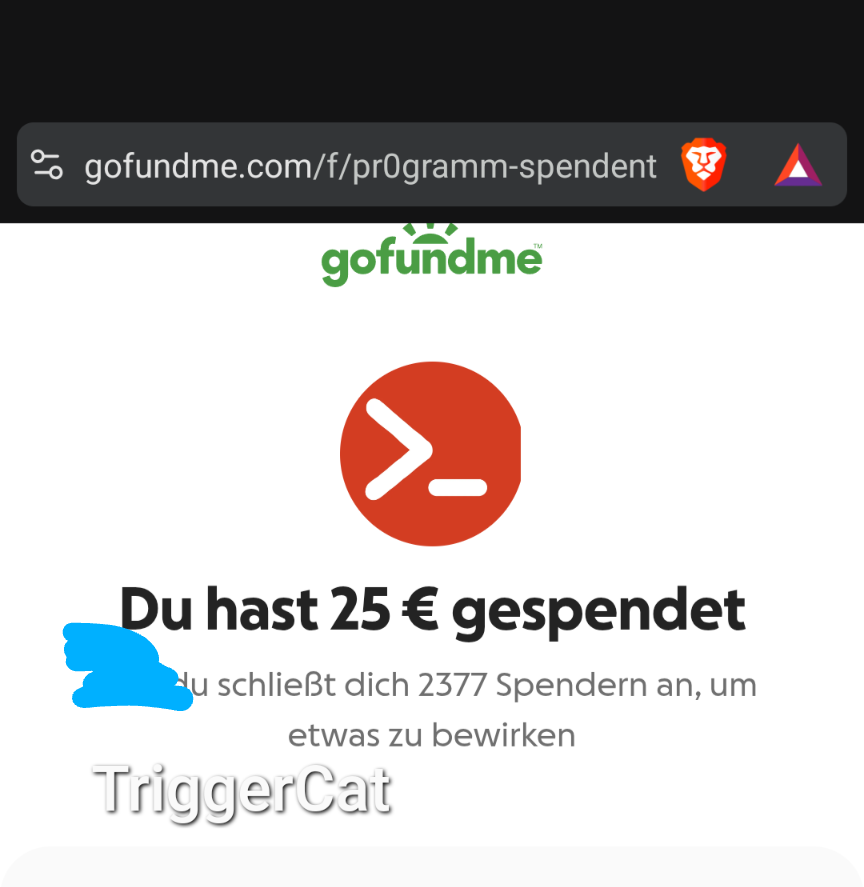Open the Brave Rewards triangle icon
Image resolution: width=864 pixels, height=887 pixels.
point(798,166)
